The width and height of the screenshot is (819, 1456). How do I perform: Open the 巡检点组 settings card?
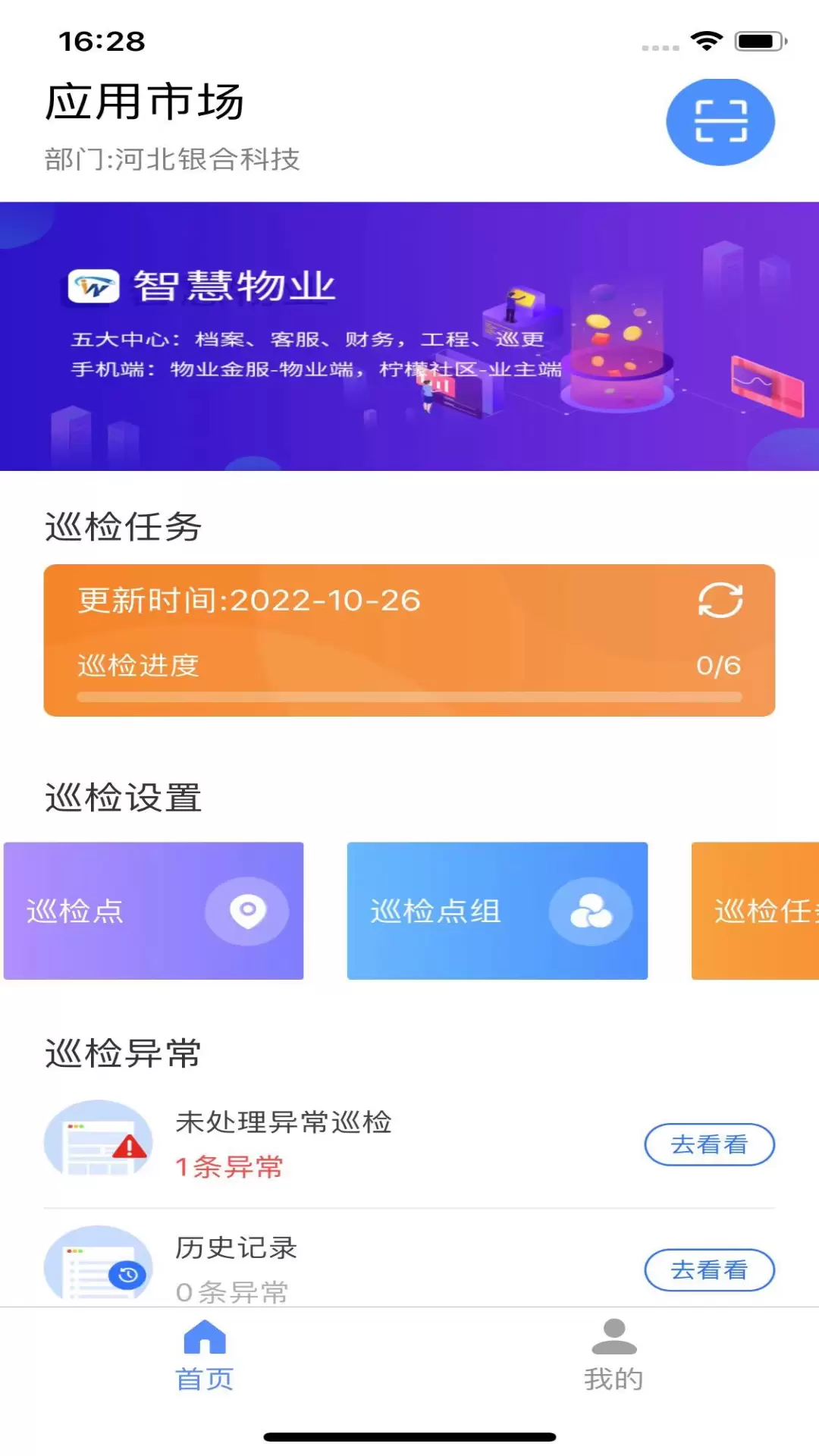(497, 911)
